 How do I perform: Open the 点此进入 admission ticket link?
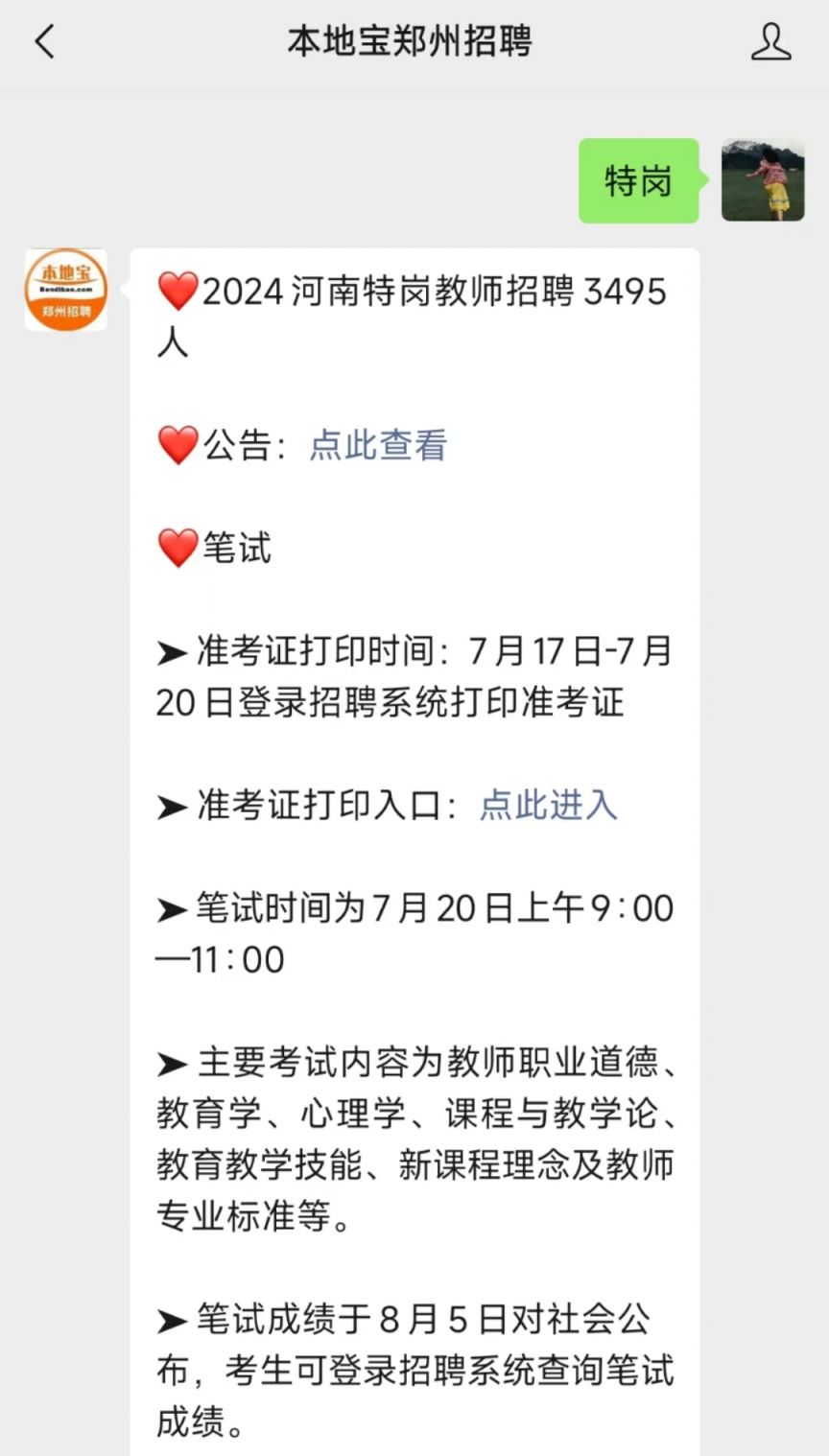[x=548, y=806]
